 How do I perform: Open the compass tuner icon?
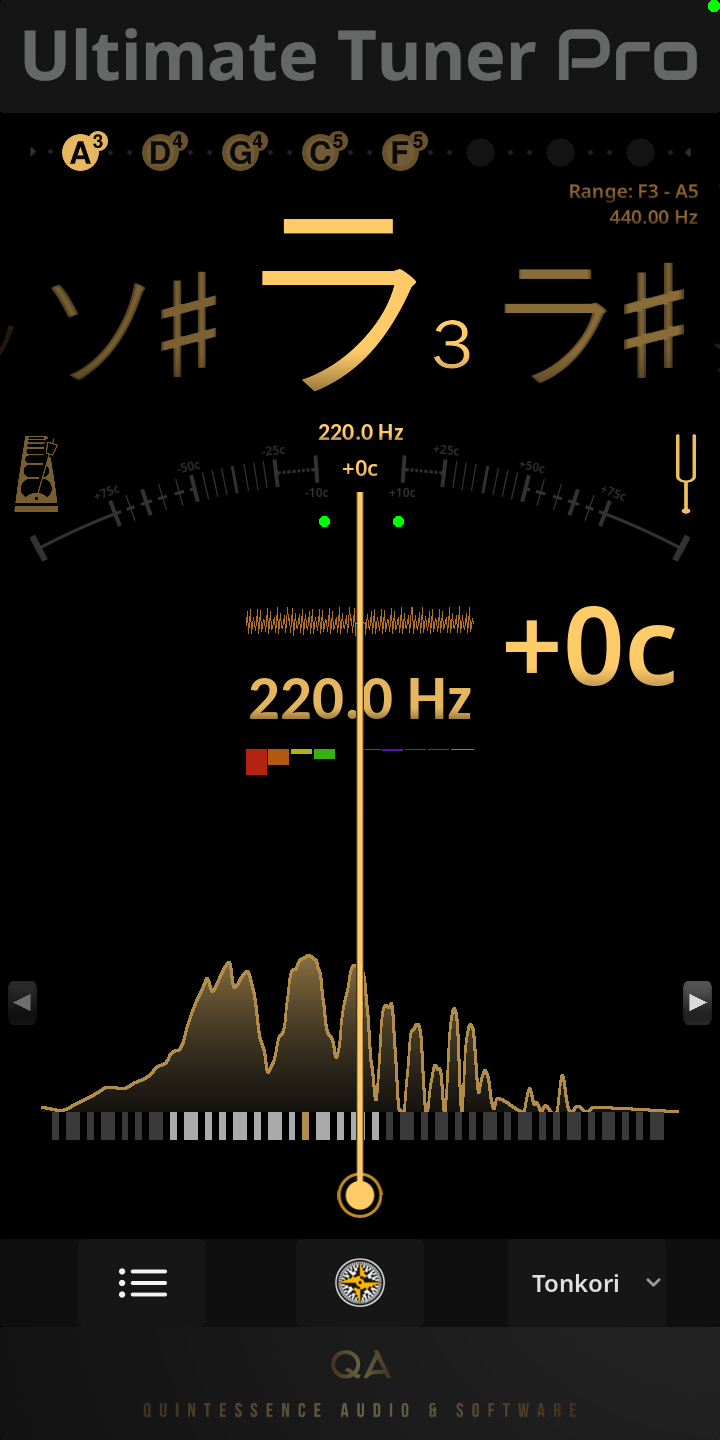(360, 1283)
